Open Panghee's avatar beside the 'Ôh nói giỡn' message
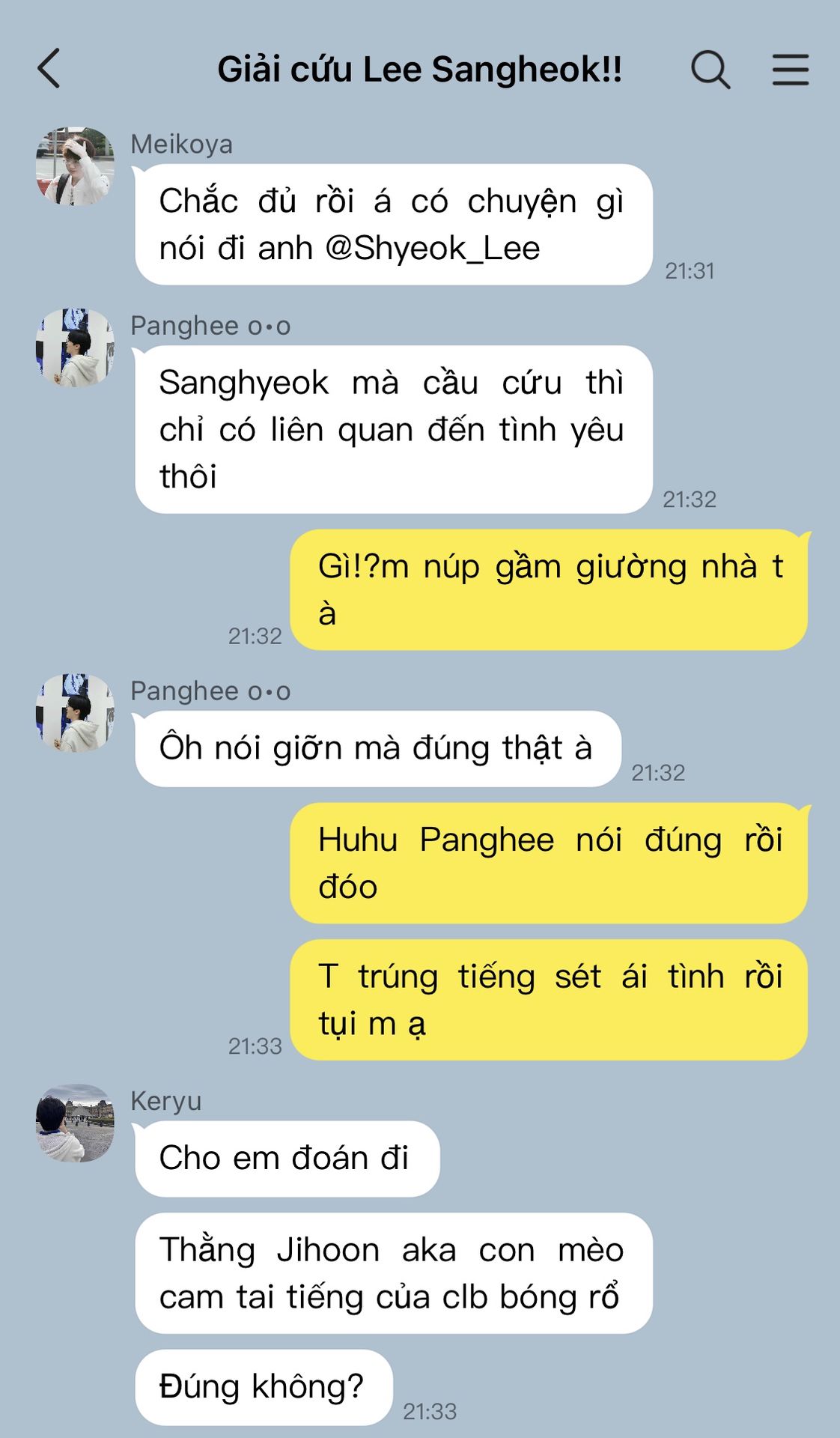 click(75, 713)
